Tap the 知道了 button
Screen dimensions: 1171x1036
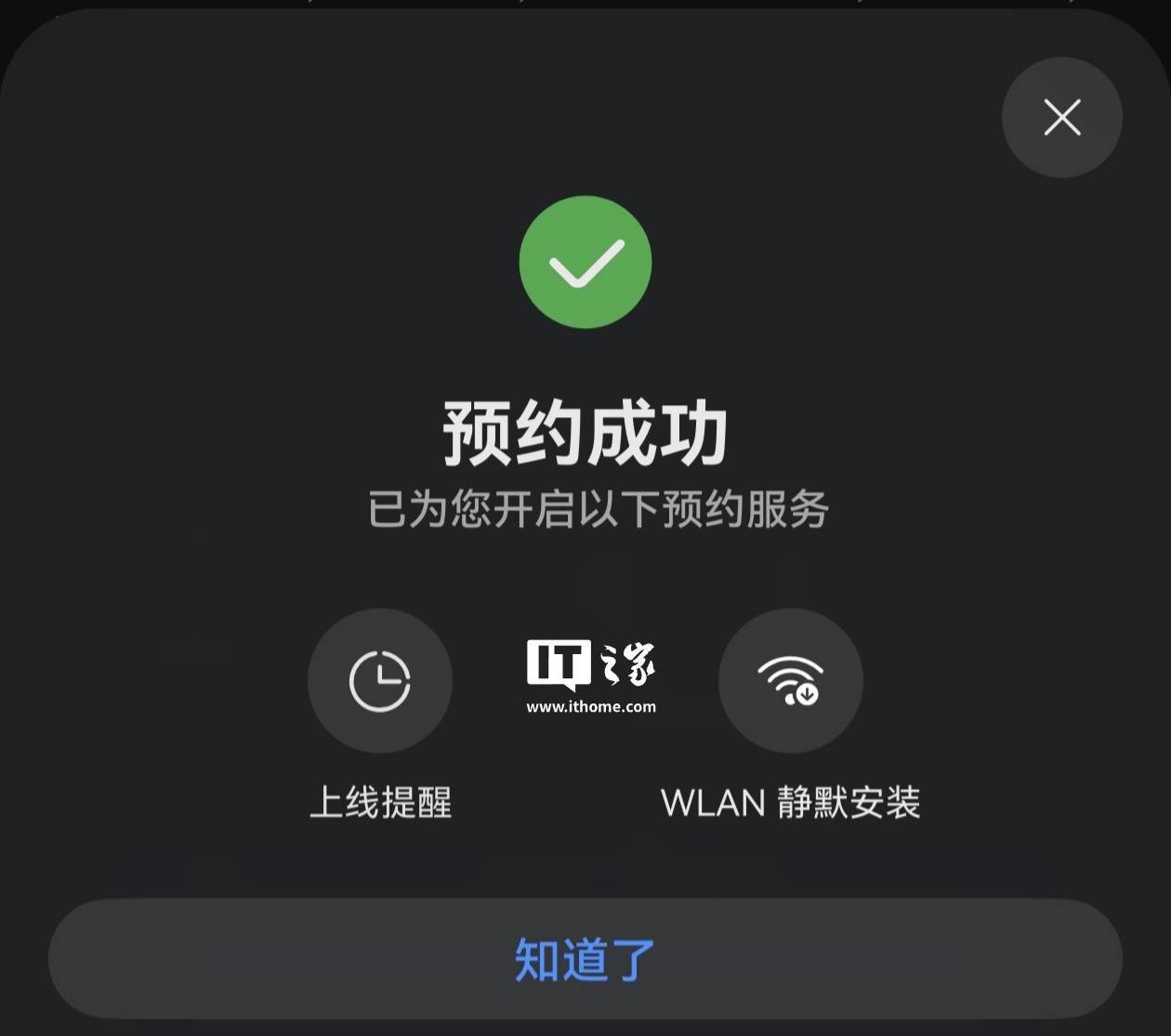click(x=585, y=959)
